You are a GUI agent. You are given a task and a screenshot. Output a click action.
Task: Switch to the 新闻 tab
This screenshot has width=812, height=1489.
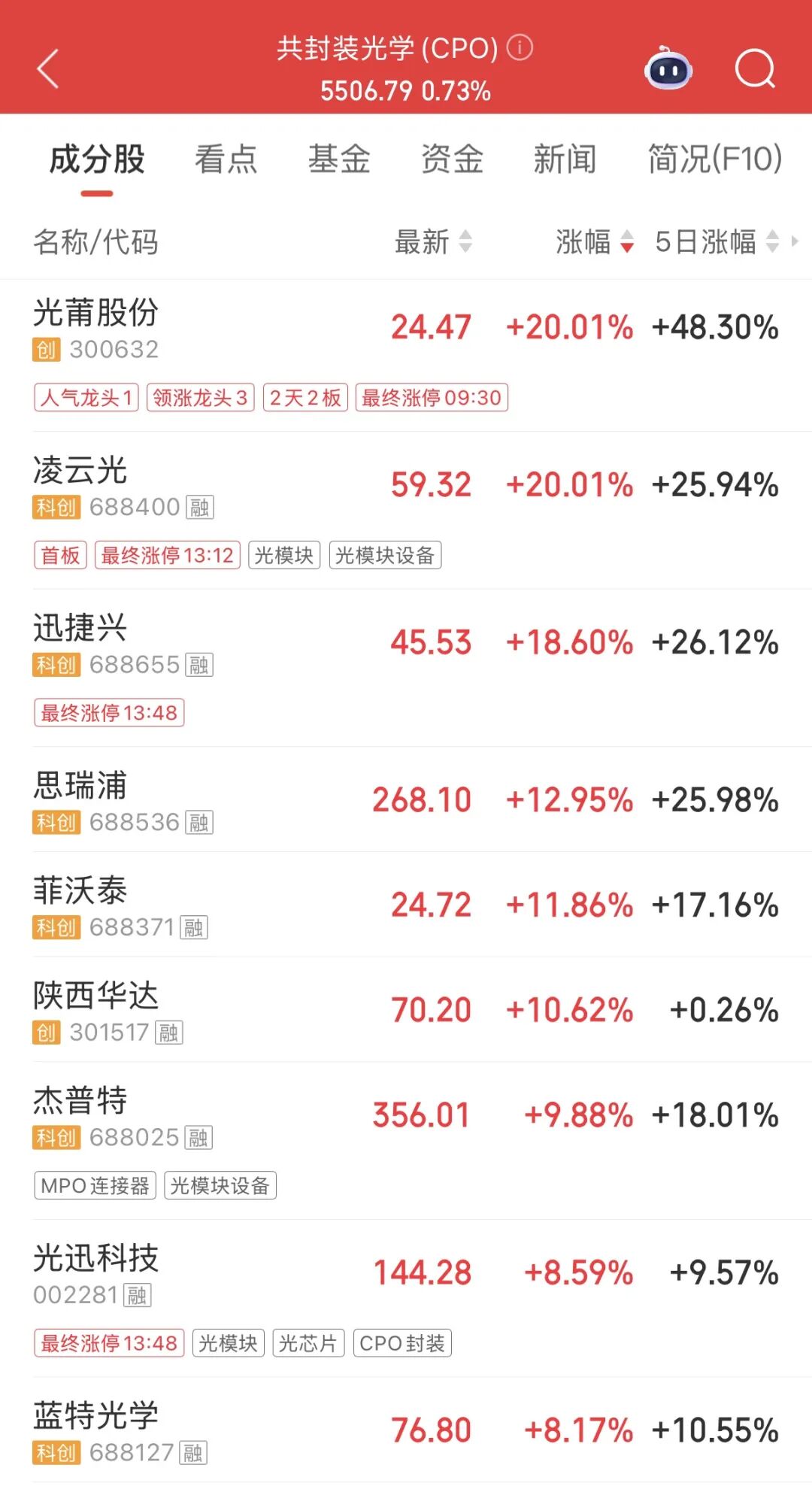click(x=565, y=159)
